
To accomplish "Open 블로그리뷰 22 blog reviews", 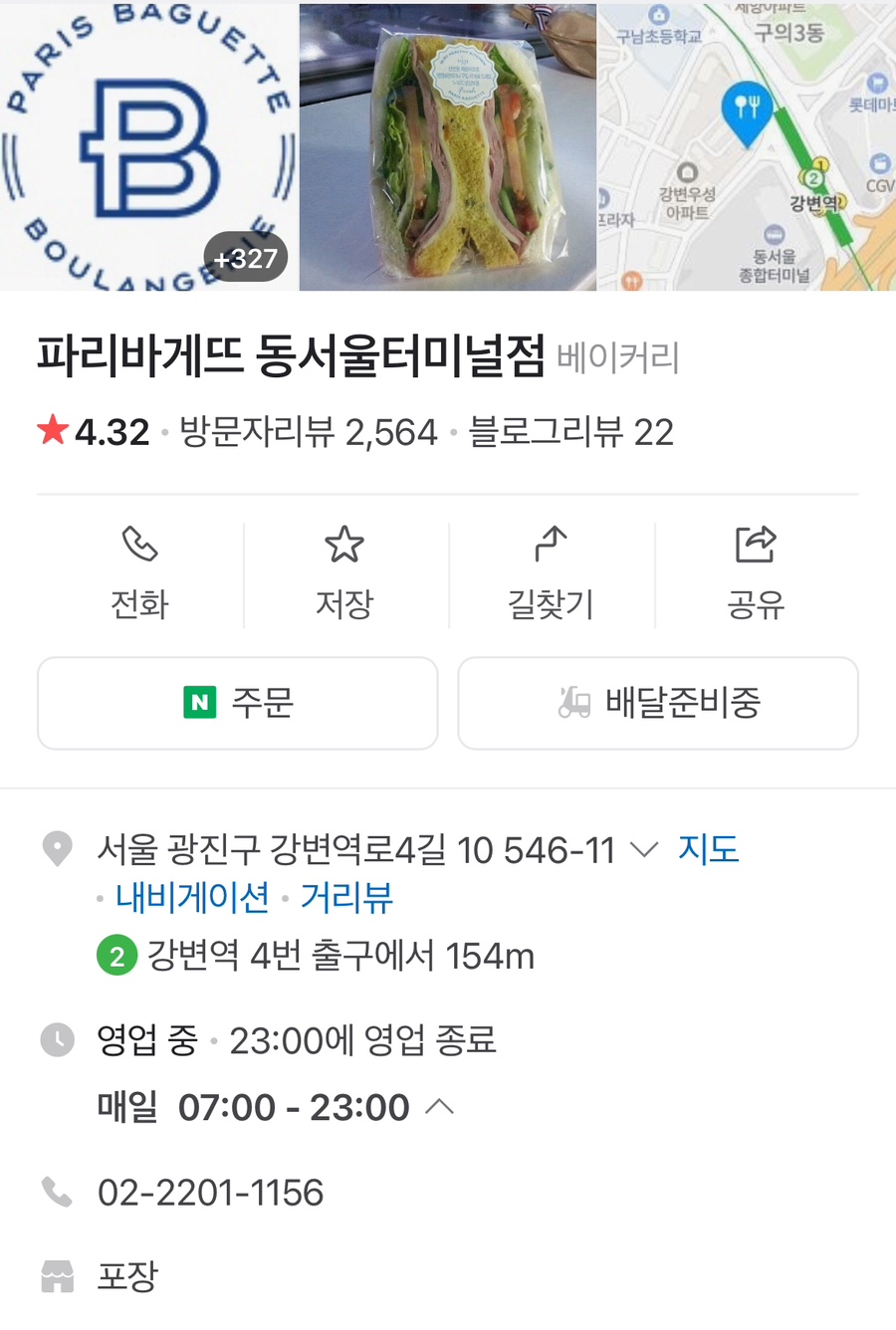I will (570, 433).
